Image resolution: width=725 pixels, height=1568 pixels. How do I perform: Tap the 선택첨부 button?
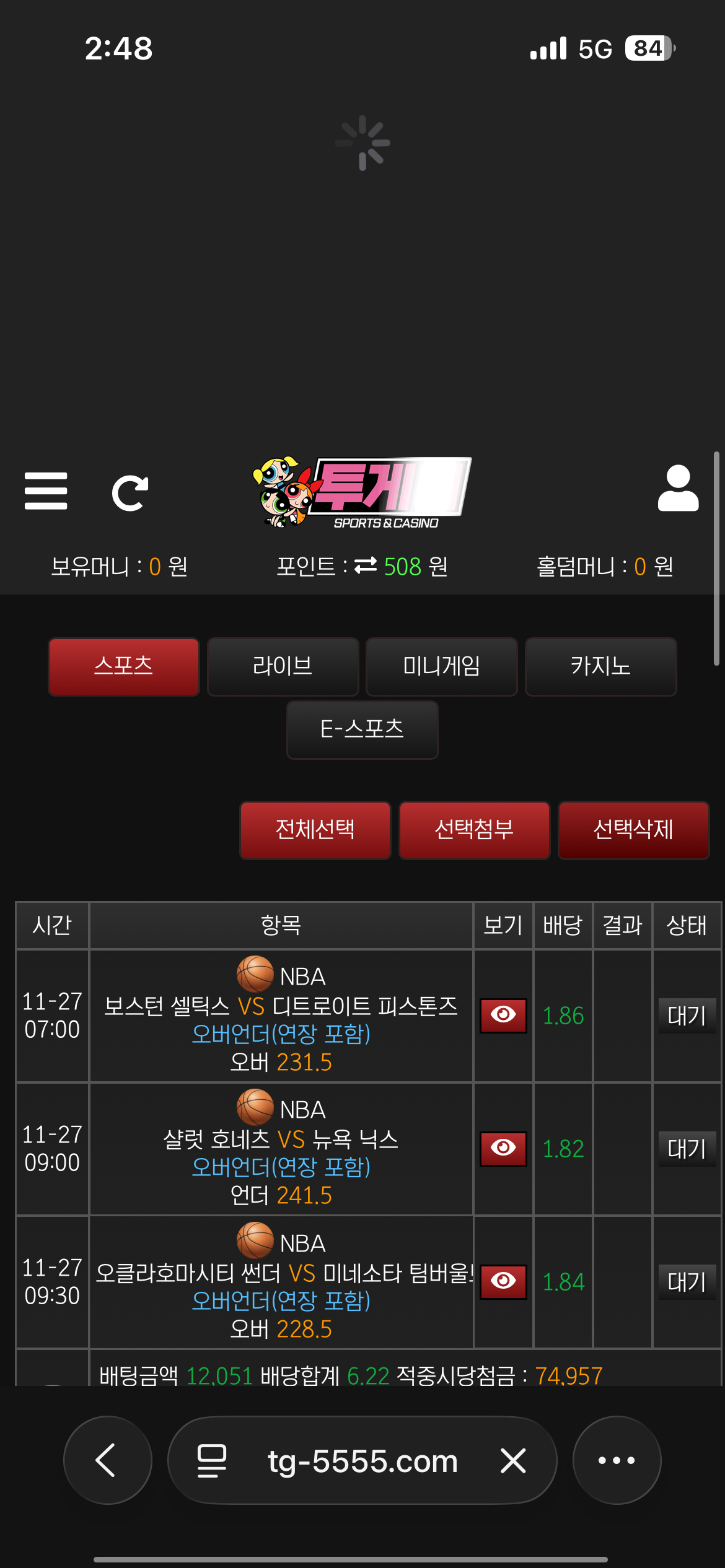474,830
